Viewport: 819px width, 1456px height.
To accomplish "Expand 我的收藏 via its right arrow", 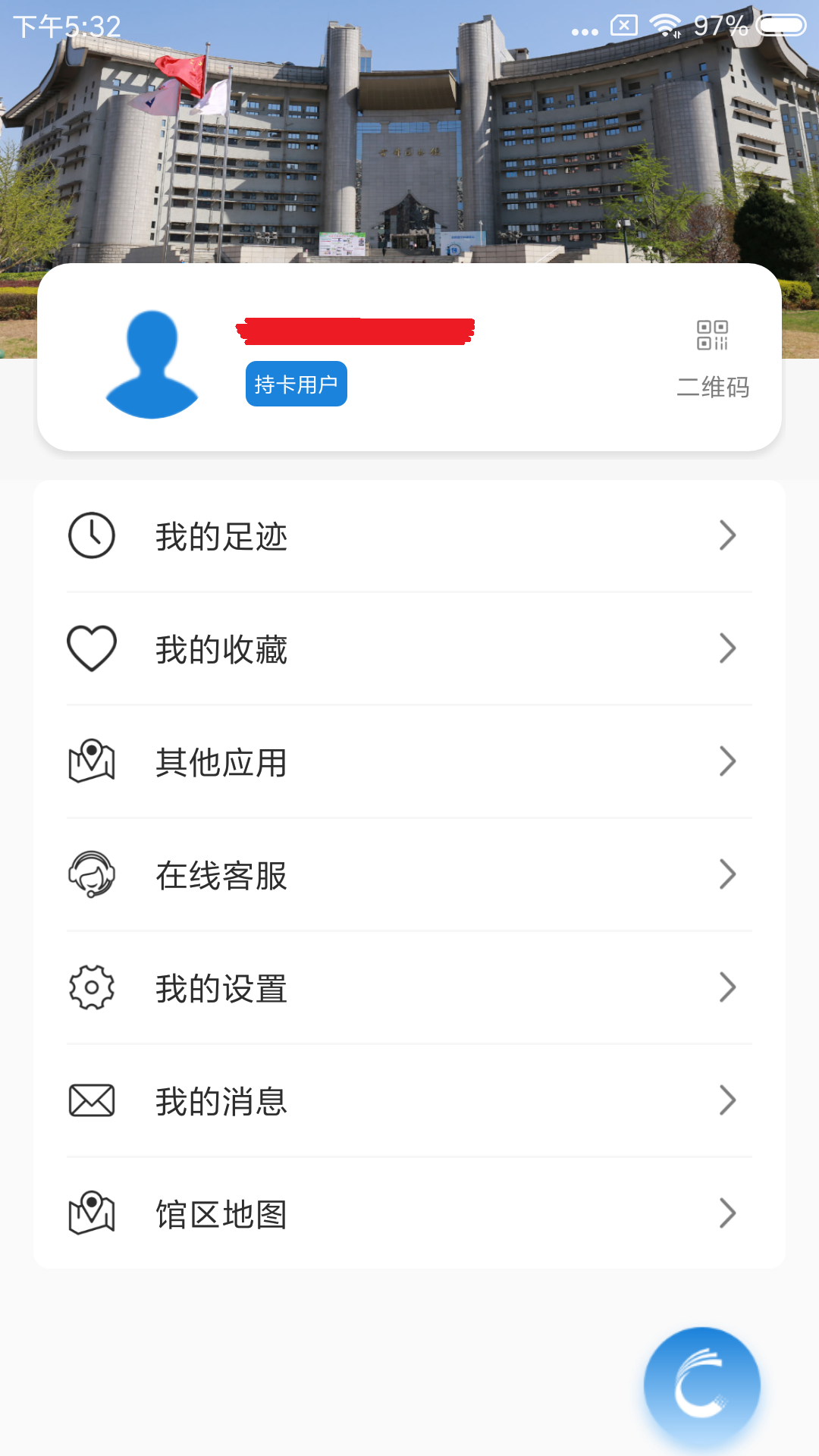I will click(727, 648).
